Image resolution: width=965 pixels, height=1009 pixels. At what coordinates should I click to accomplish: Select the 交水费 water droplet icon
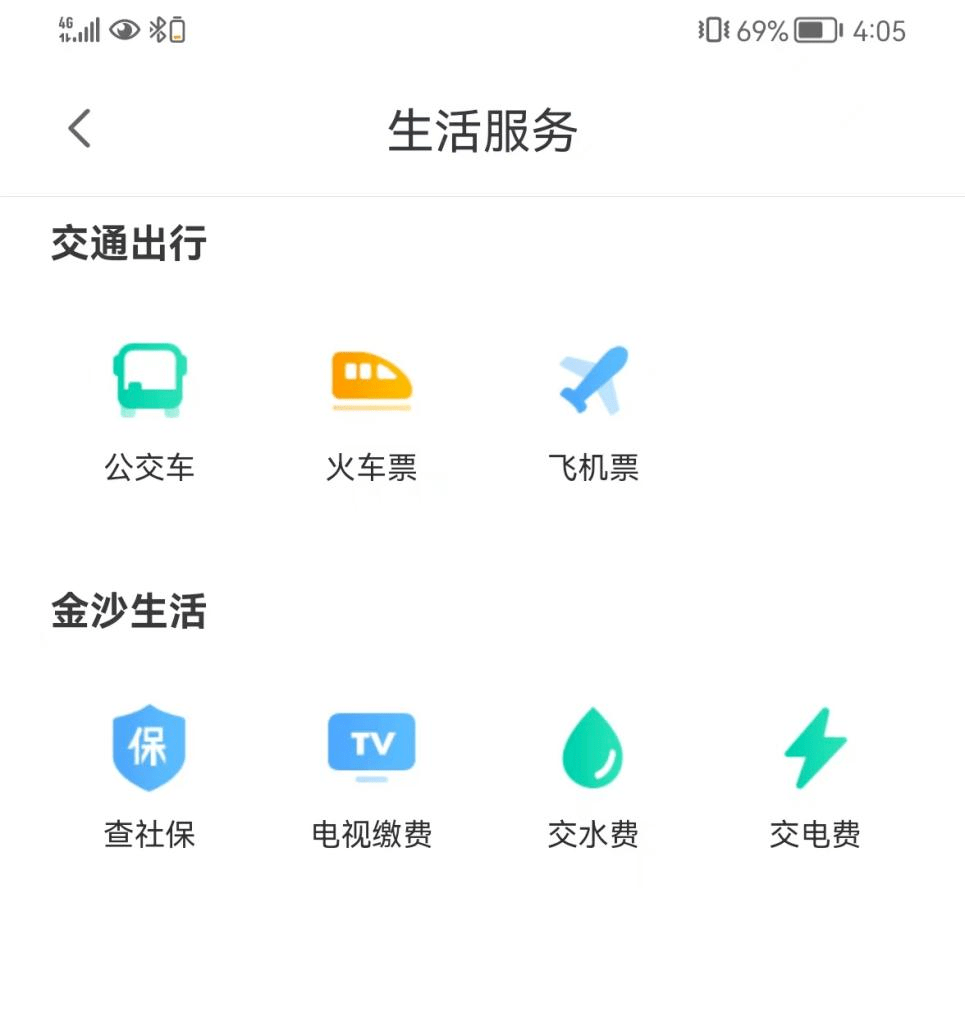[592, 748]
